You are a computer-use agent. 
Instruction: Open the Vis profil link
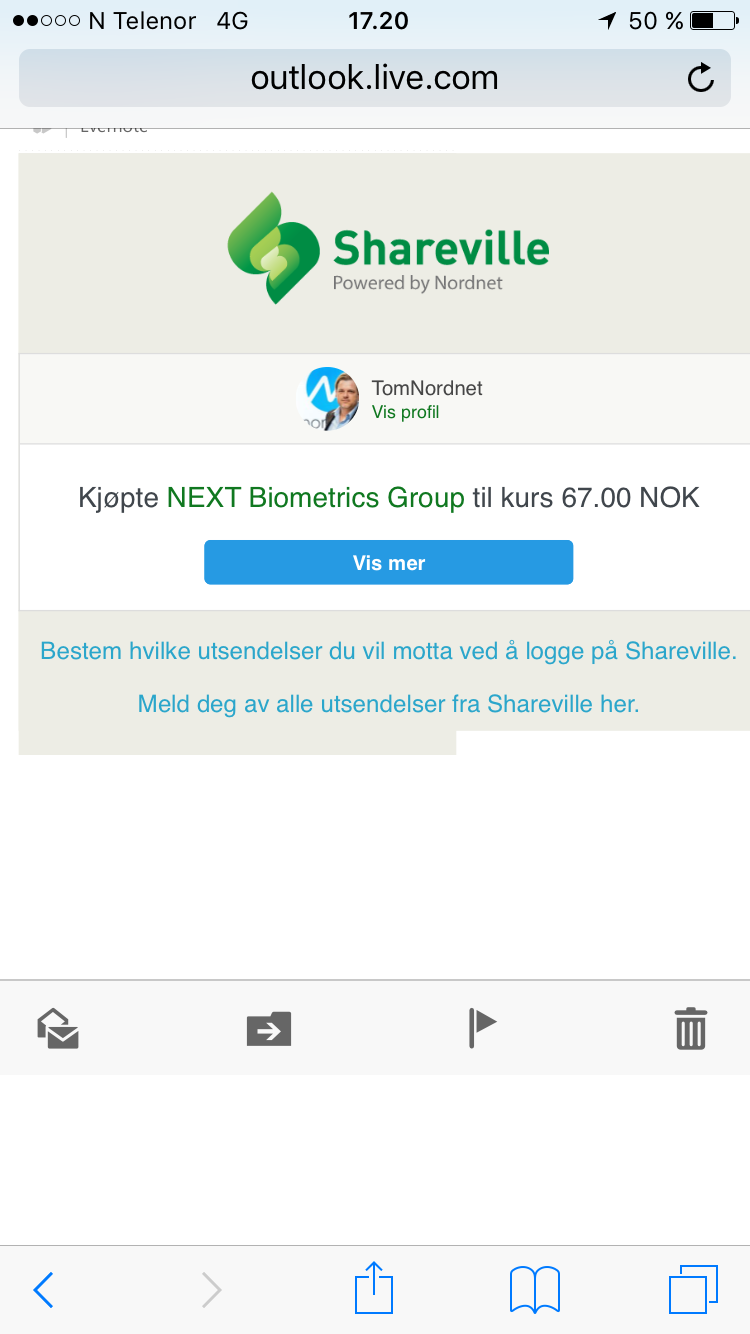[x=405, y=412]
